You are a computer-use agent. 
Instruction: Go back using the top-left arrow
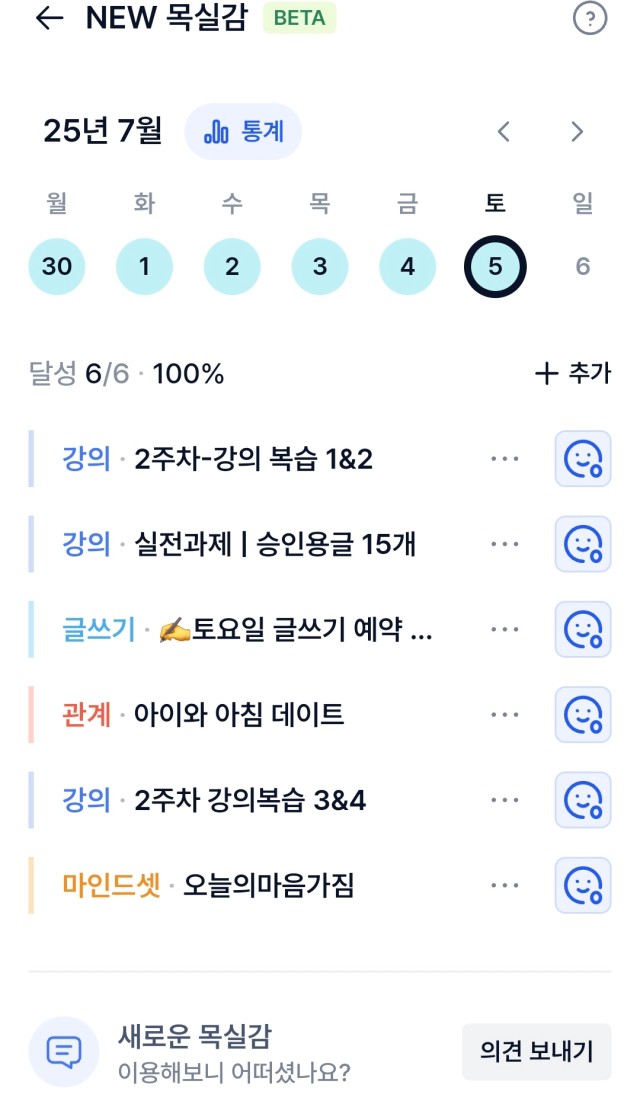[49, 19]
